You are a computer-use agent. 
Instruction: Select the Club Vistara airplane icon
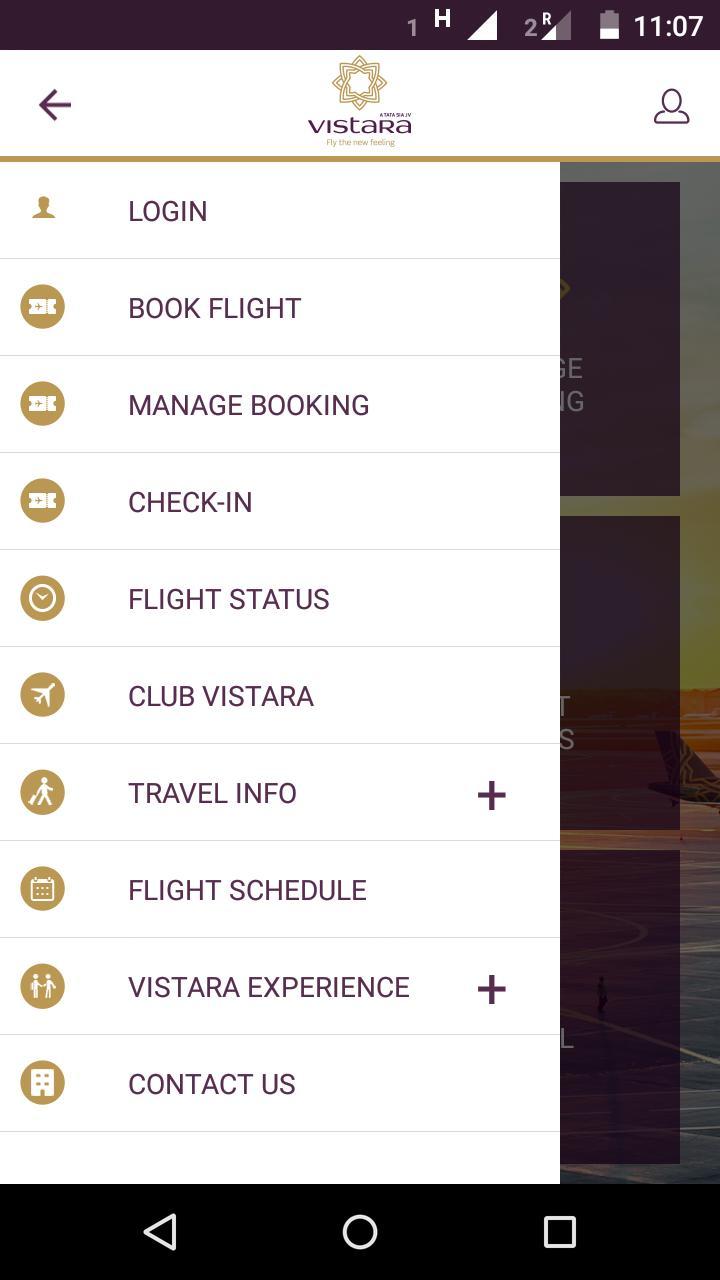click(42, 694)
